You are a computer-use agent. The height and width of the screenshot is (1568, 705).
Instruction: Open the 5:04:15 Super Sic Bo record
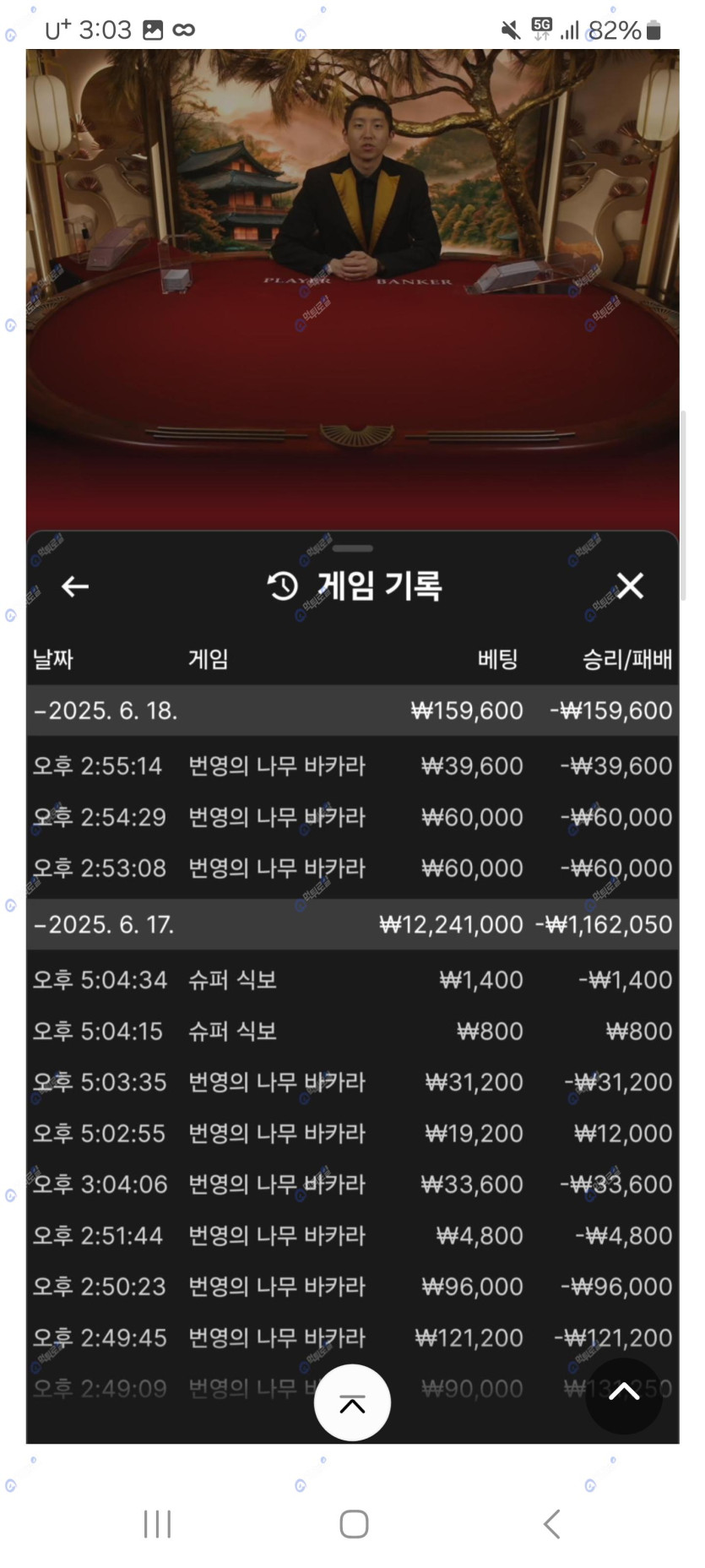[352, 1032]
